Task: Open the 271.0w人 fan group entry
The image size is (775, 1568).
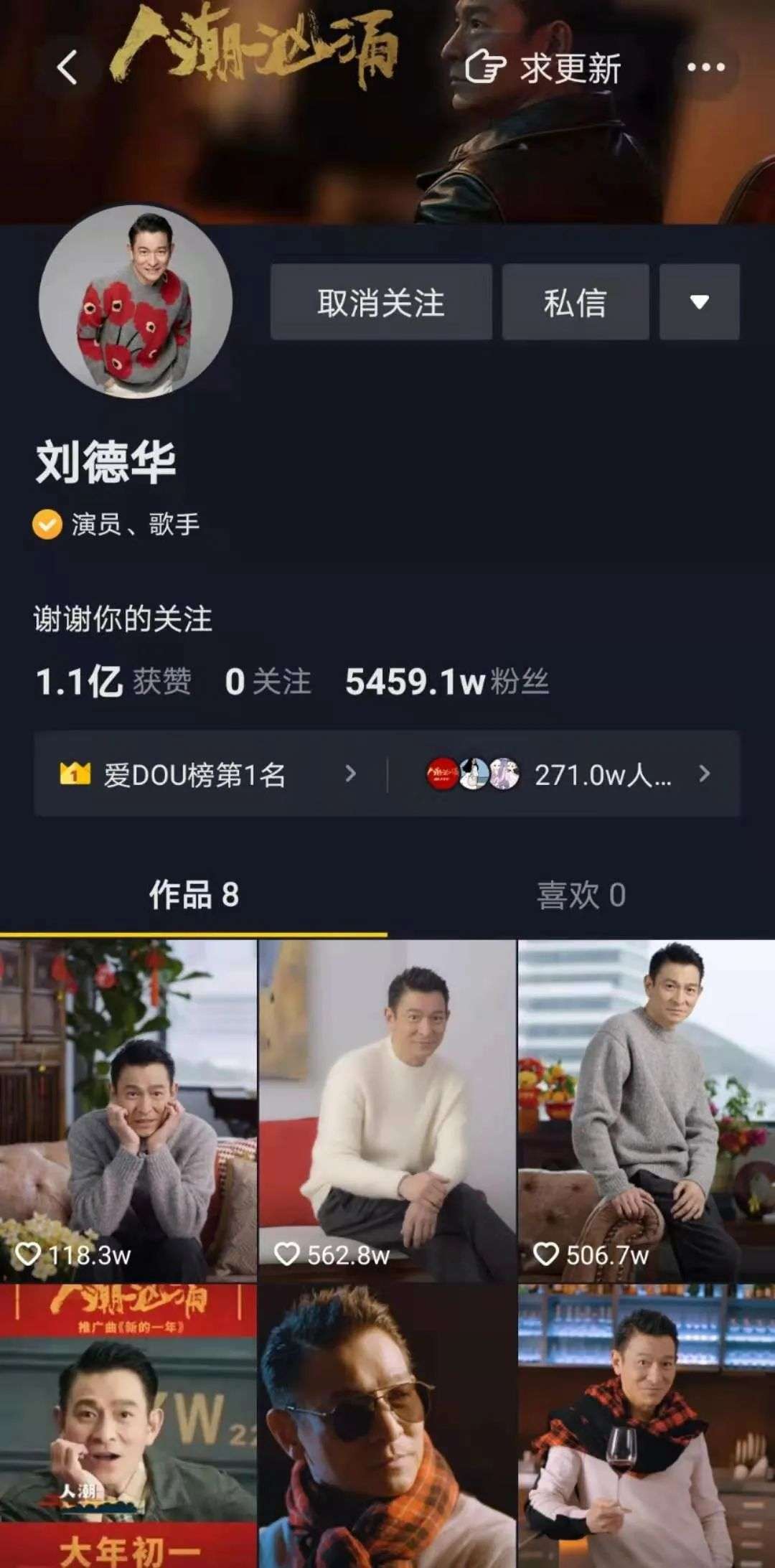Action: click(567, 774)
